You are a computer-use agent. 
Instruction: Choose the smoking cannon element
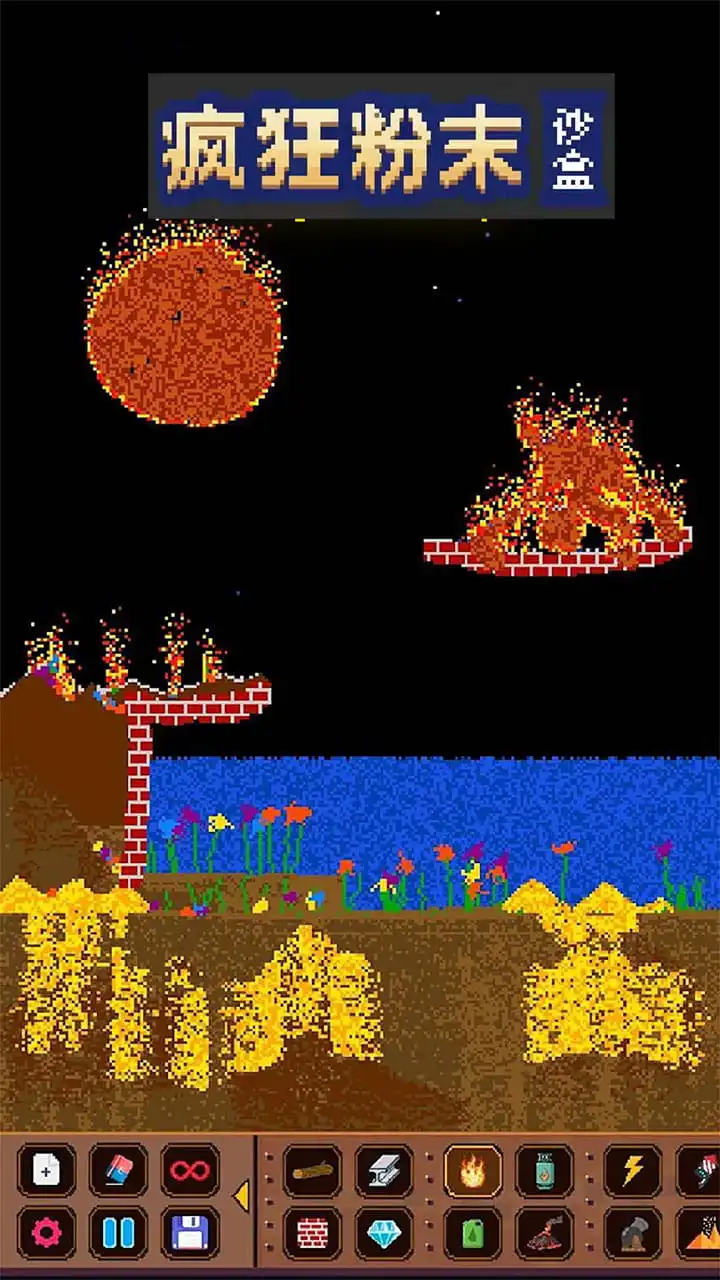point(633,1233)
